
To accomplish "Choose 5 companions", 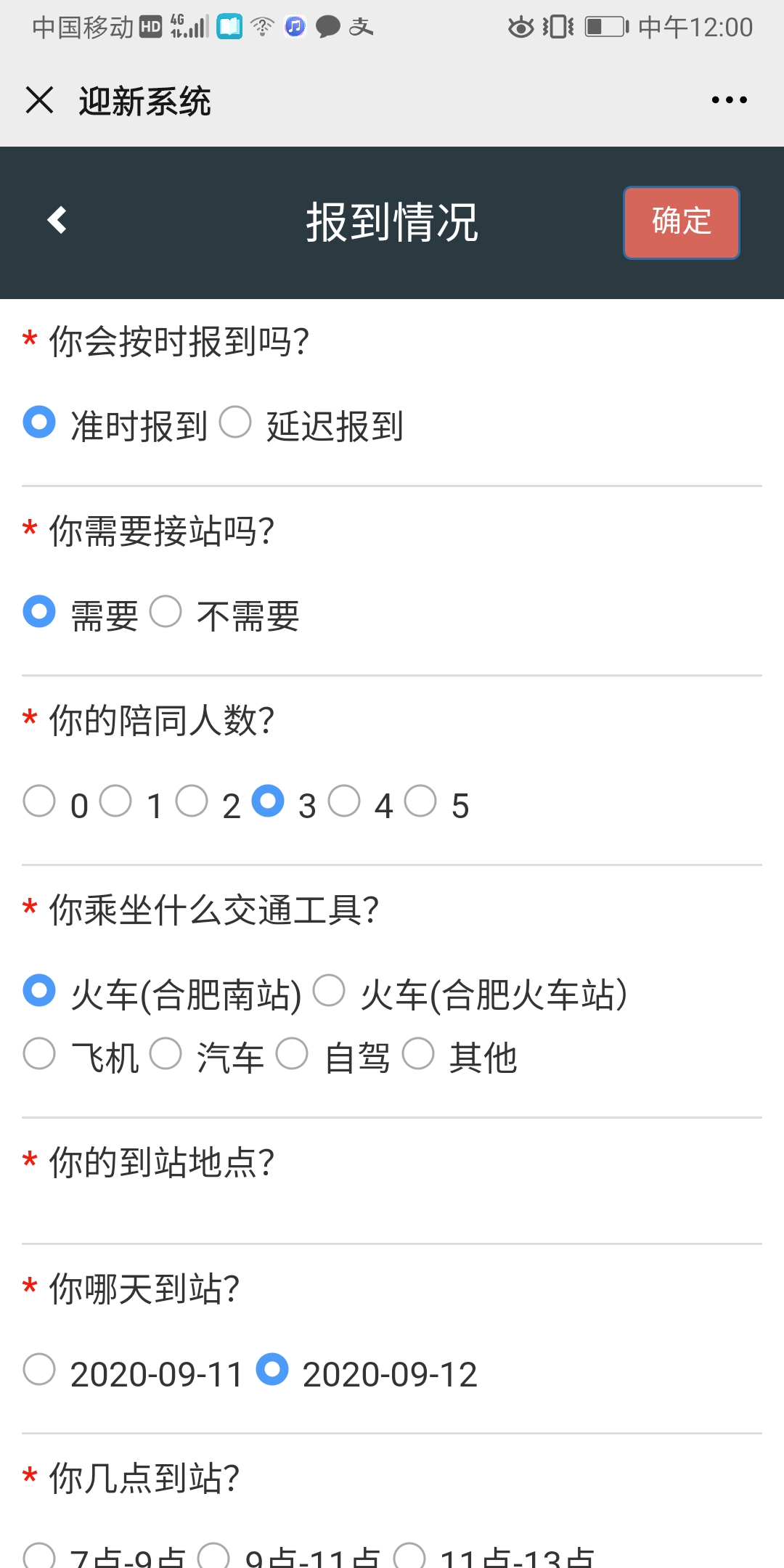I will 420,801.
